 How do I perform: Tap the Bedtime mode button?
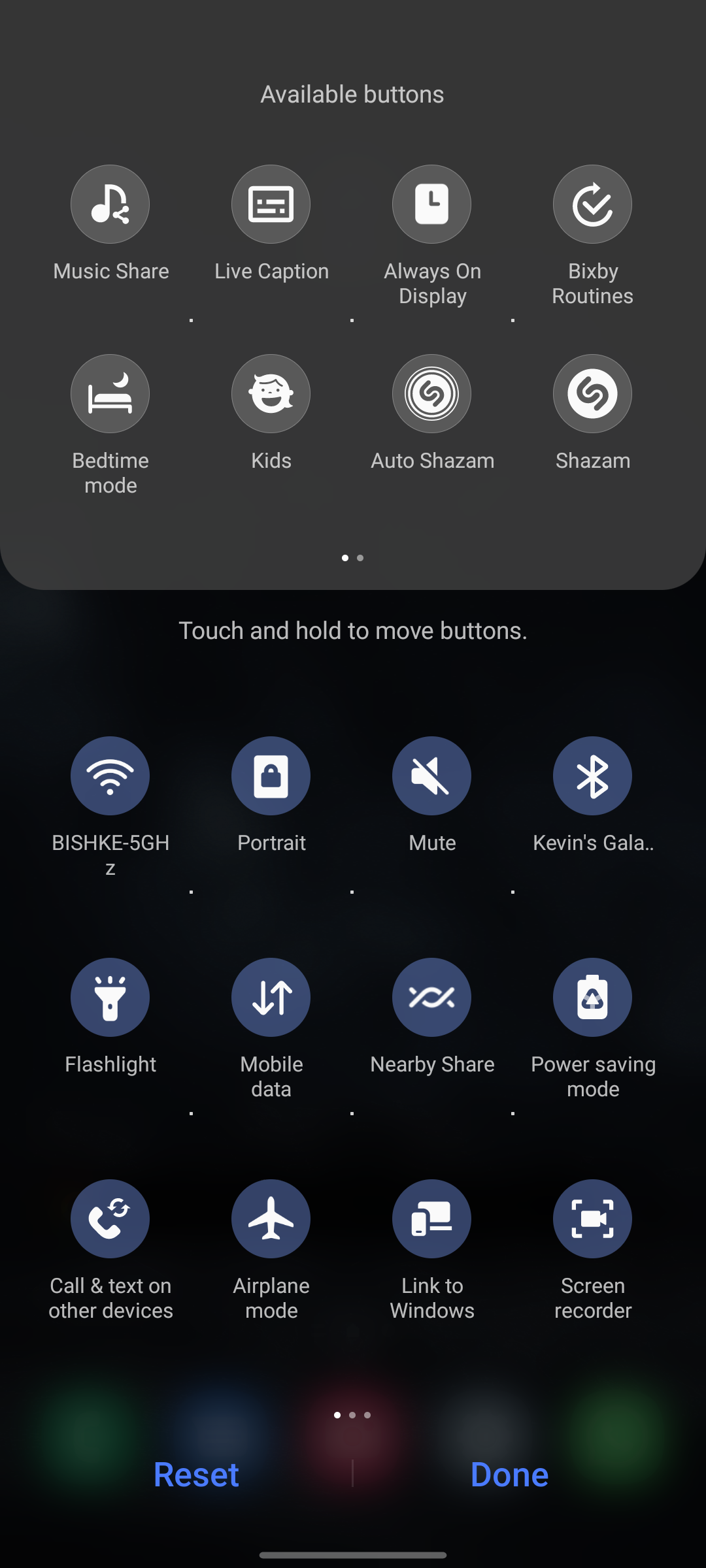pos(110,394)
